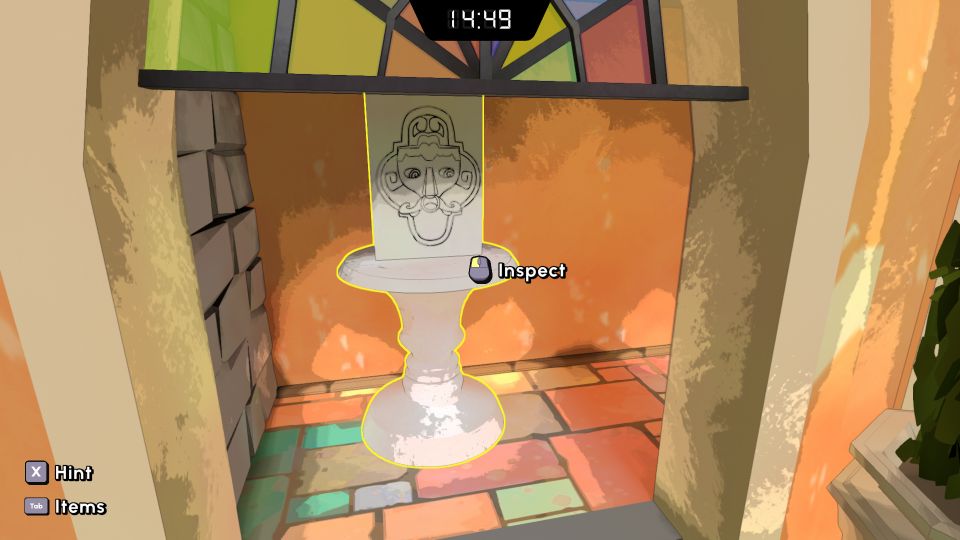
Task: Open the Items inventory
Action: tap(65, 507)
